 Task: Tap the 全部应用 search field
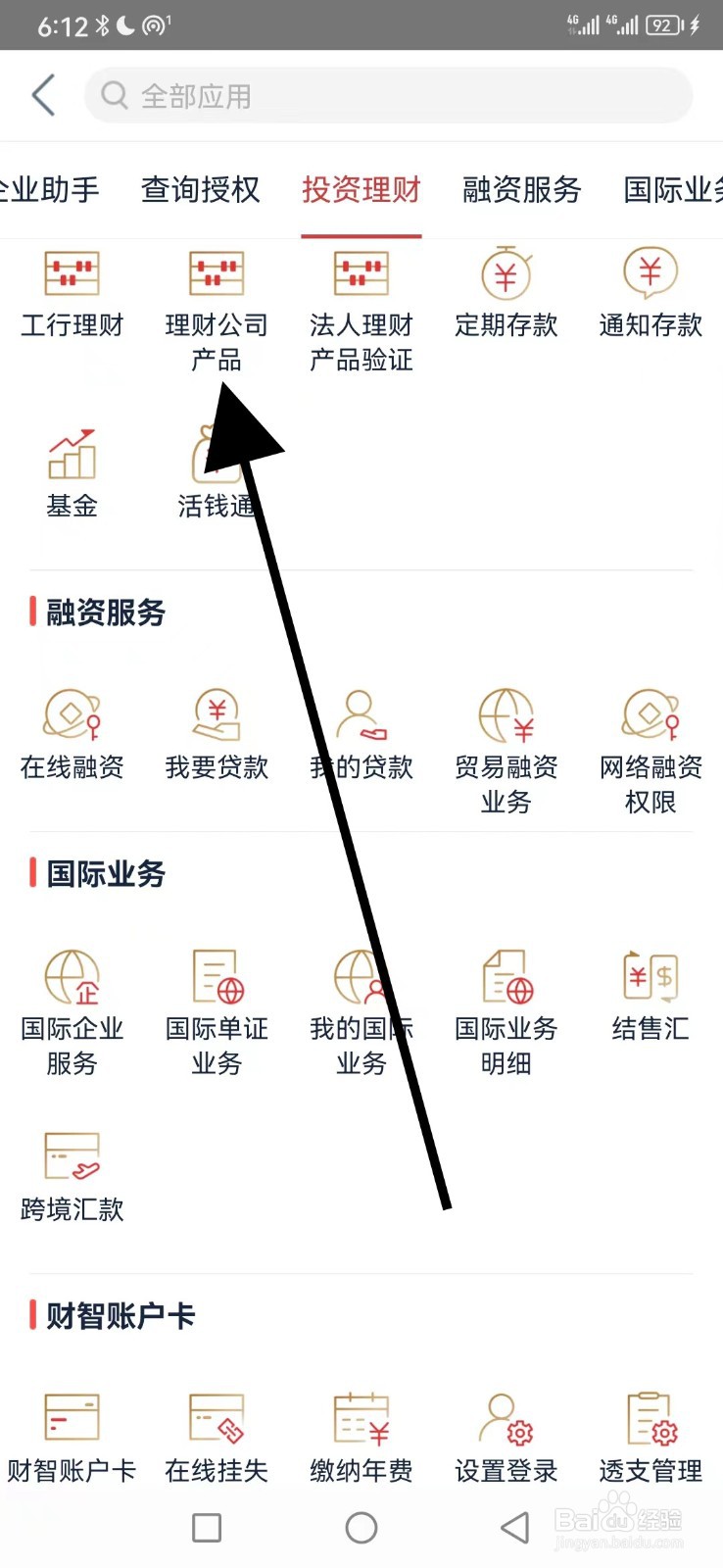(x=387, y=95)
